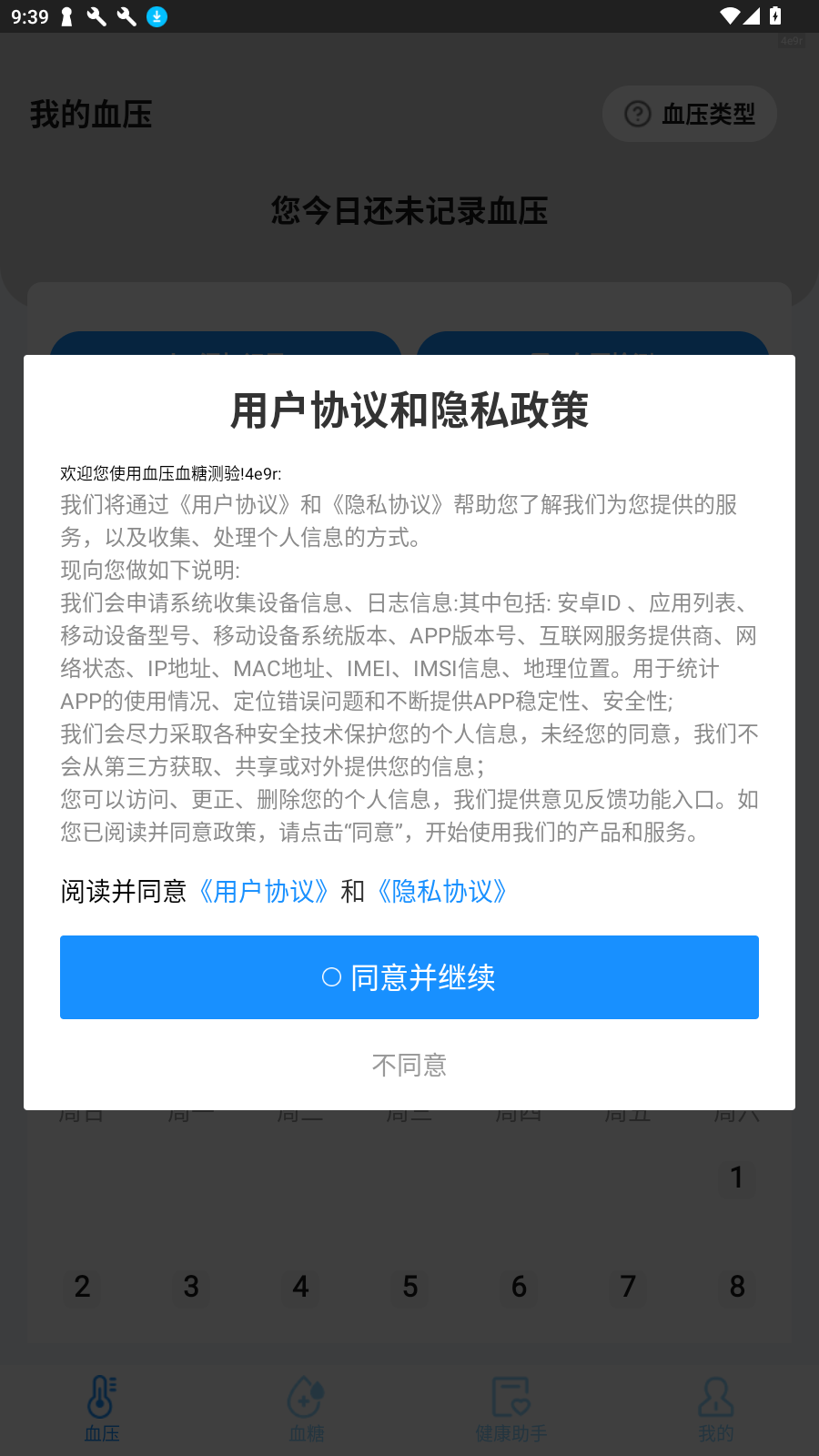The width and height of the screenshot is (819, 1456).
Task: Open the 《用户协议》 link
Action: pos(264,891)
